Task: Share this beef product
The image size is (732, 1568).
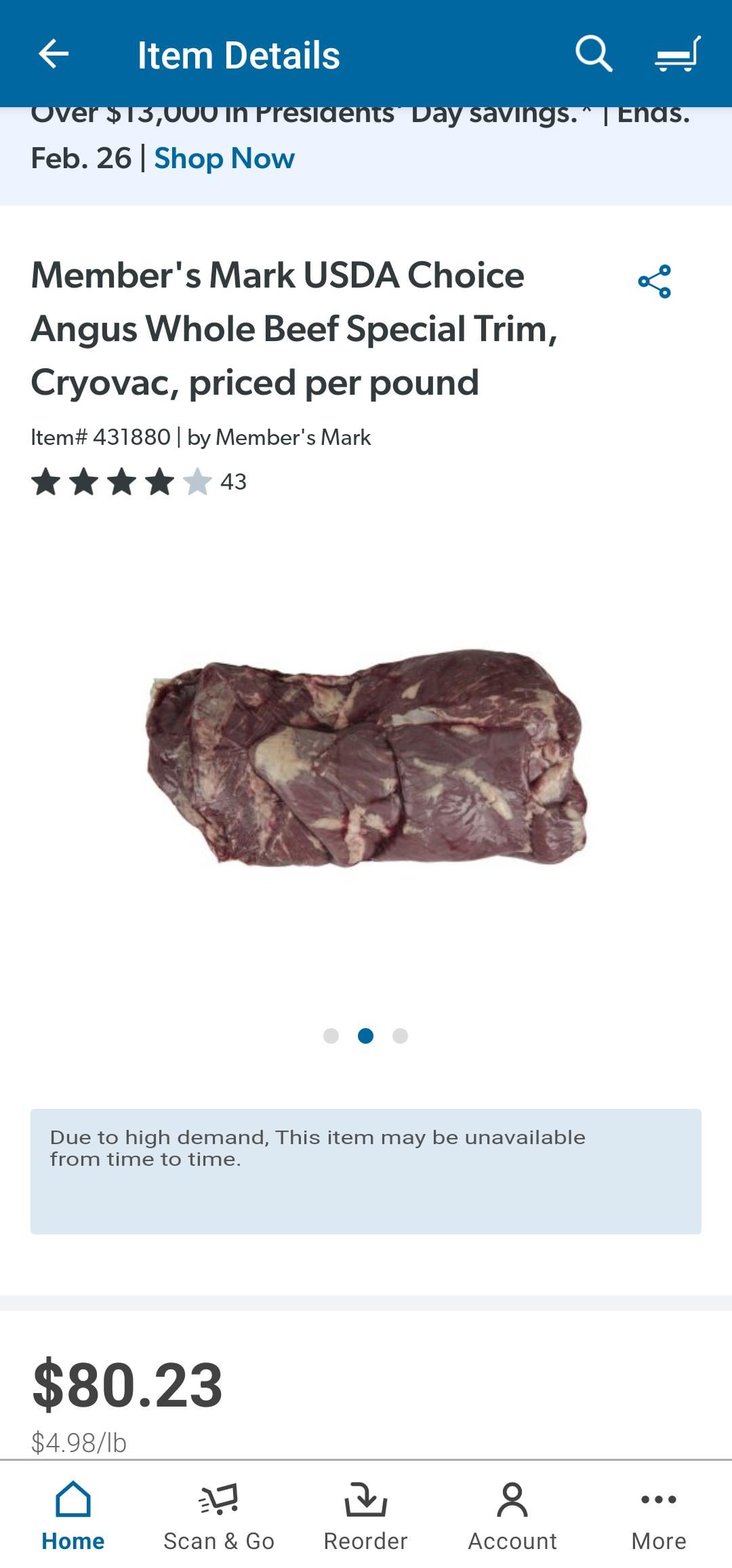Action: click(654, 281)
